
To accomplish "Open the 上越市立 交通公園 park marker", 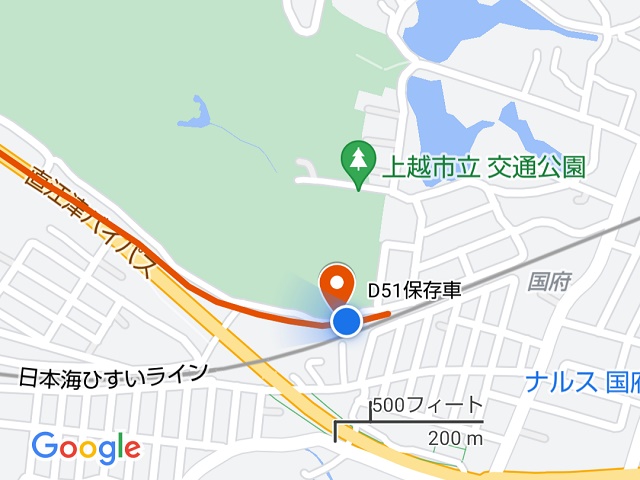I will (x=357, y=158).
